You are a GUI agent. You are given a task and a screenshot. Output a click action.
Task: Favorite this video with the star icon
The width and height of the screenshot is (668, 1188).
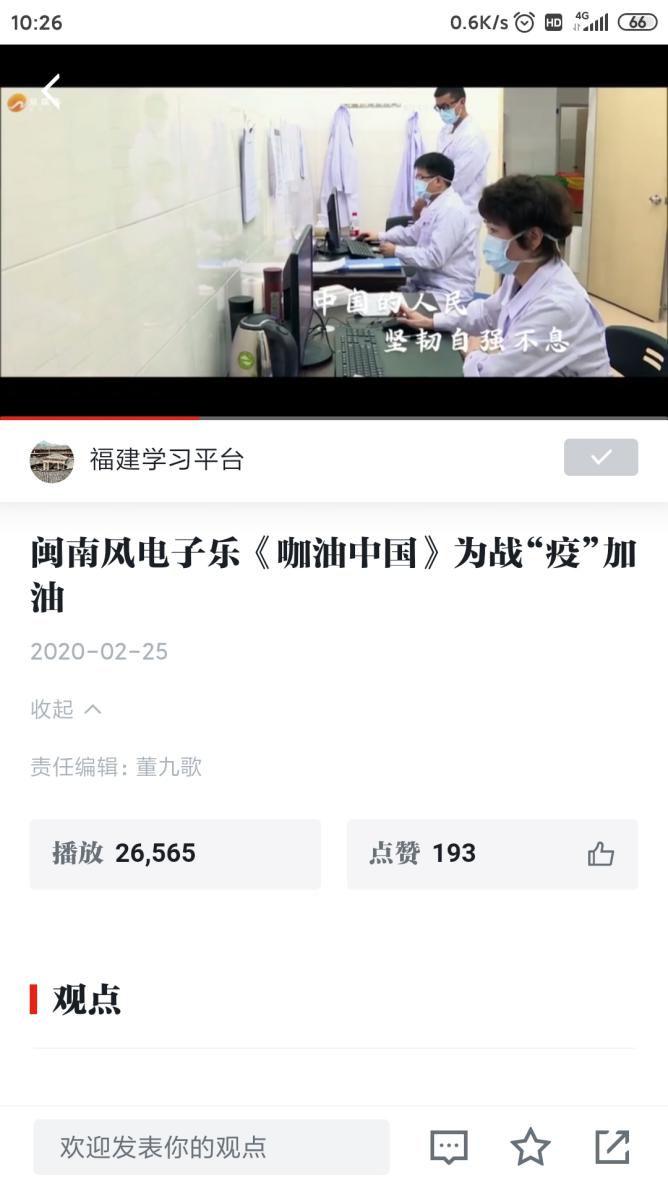click(530, 1147)
